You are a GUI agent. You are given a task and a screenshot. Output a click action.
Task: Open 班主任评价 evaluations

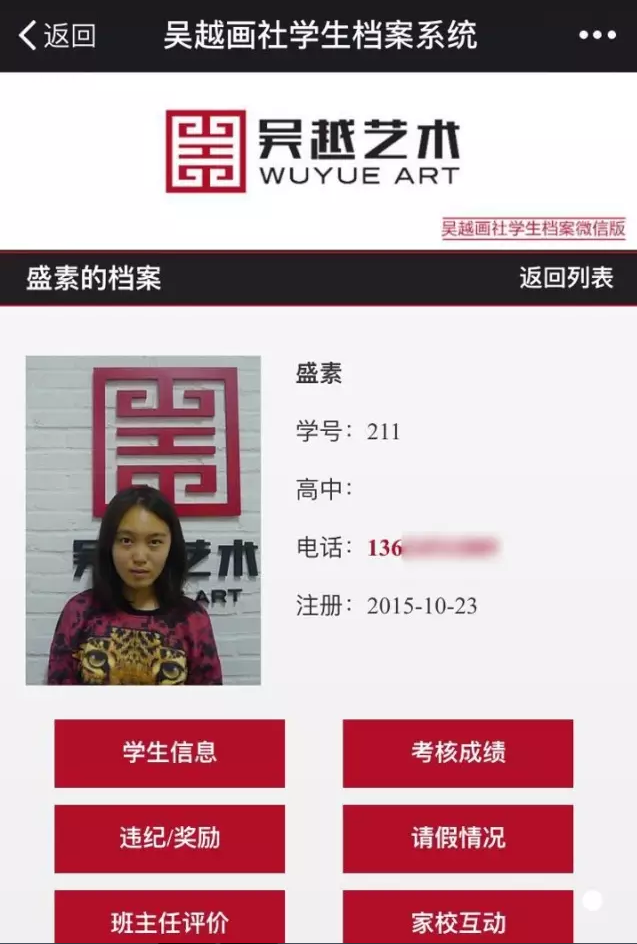tap(169, 920)
